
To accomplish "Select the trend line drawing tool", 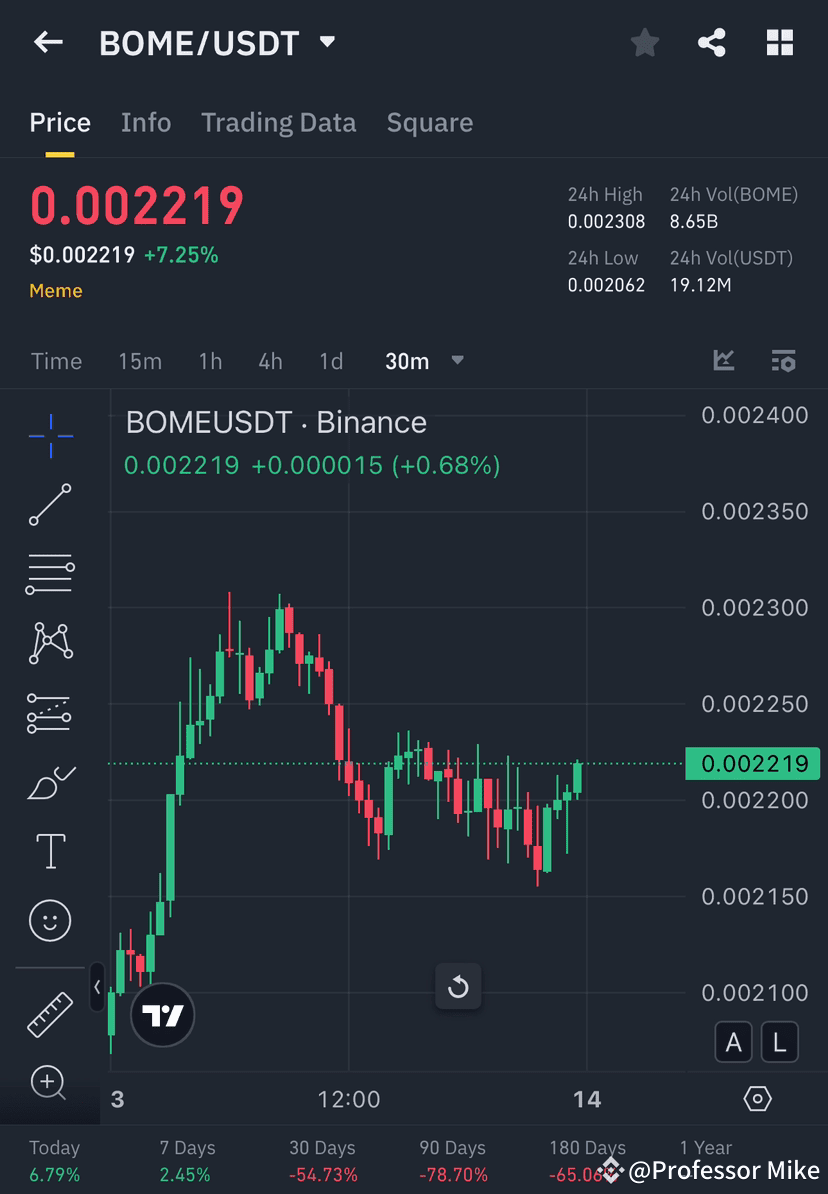I will point(50,505).
